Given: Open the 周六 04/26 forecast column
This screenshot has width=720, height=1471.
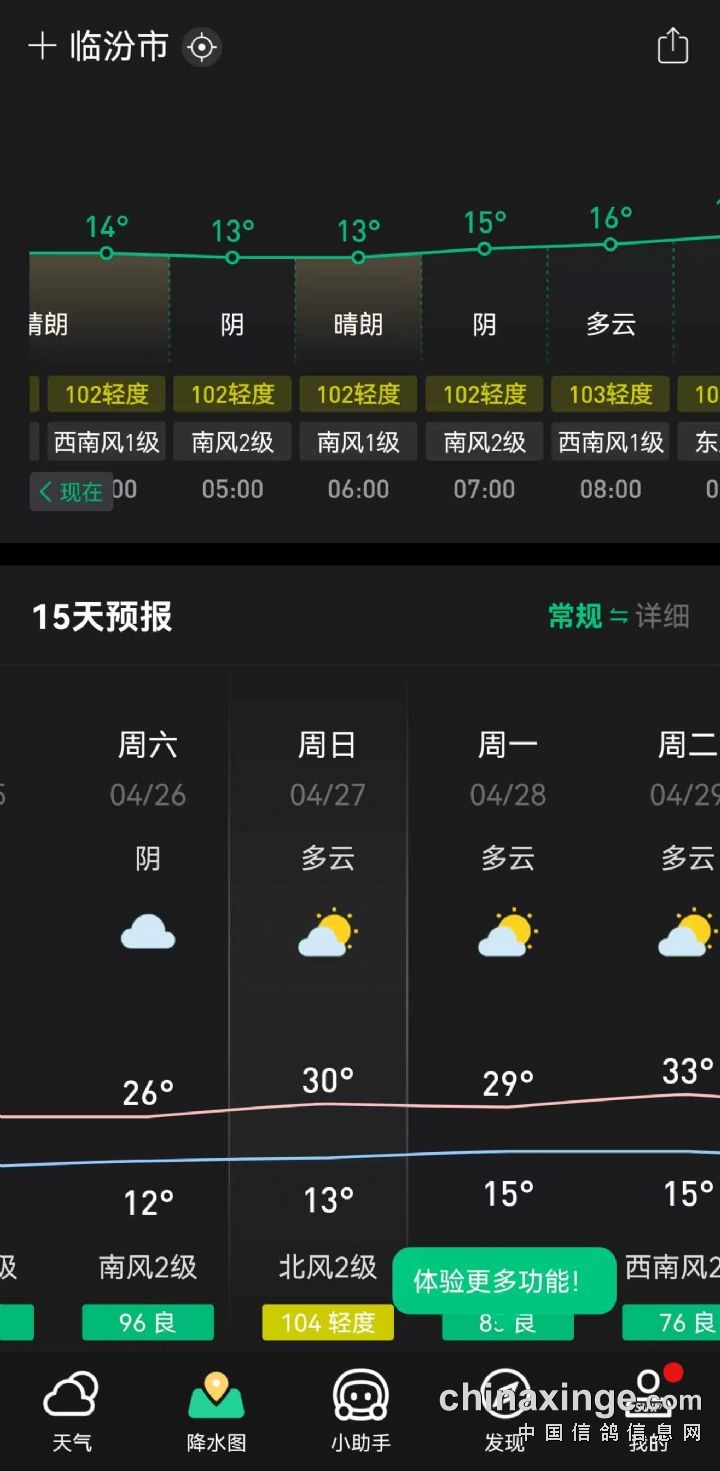Looking at the screenshot, I should (x=148, y=1000).
